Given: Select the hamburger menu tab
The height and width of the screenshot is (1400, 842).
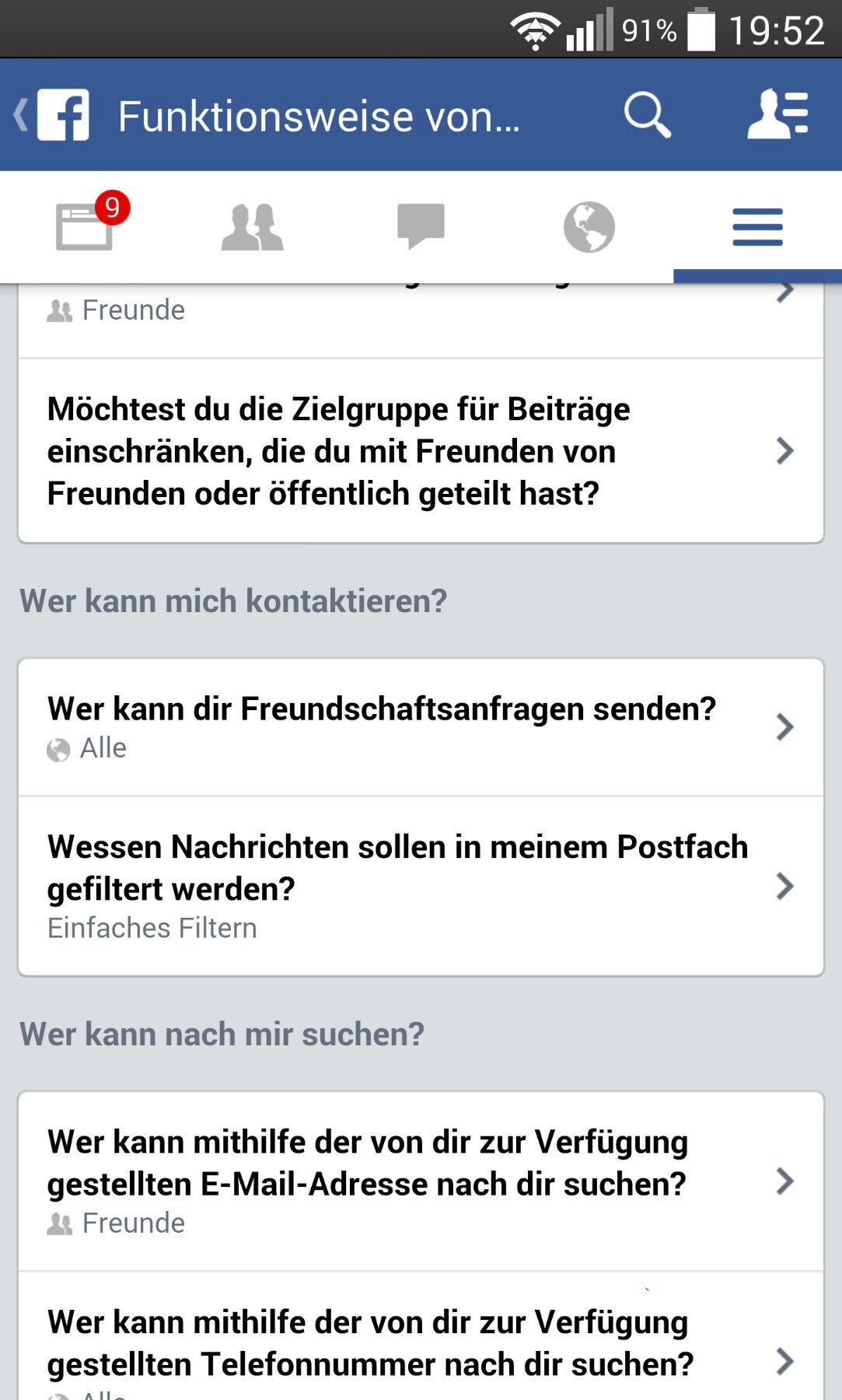Looking at the screenshot, I should pyautogui.click(x=757, y=227).
